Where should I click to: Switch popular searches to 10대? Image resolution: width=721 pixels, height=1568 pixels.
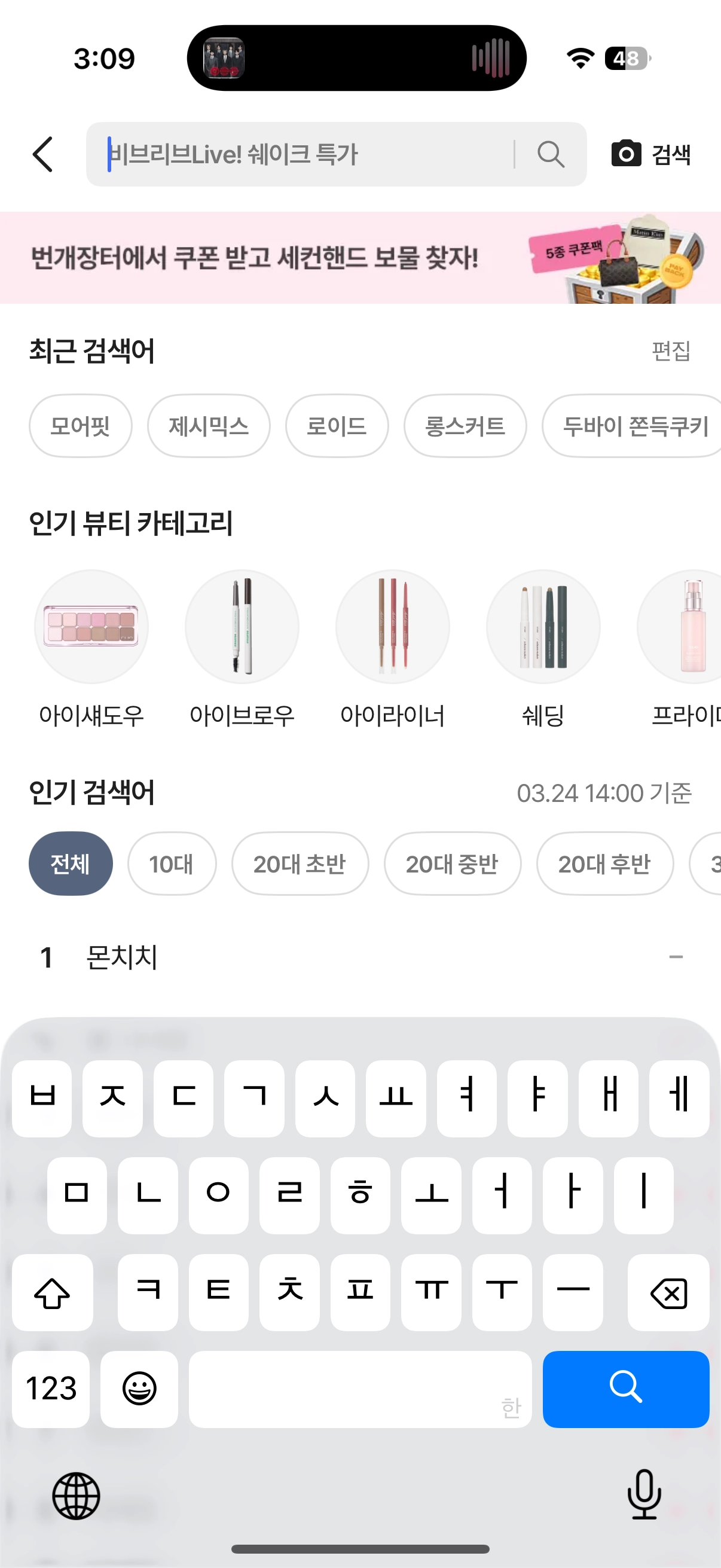tap(172, 864)
